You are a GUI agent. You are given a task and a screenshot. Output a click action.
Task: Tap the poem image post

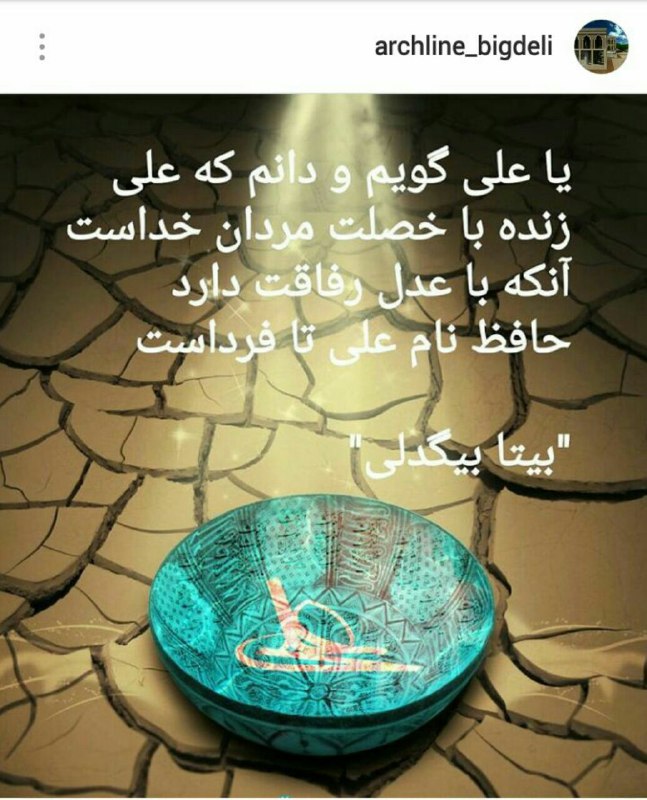(323, 445)
